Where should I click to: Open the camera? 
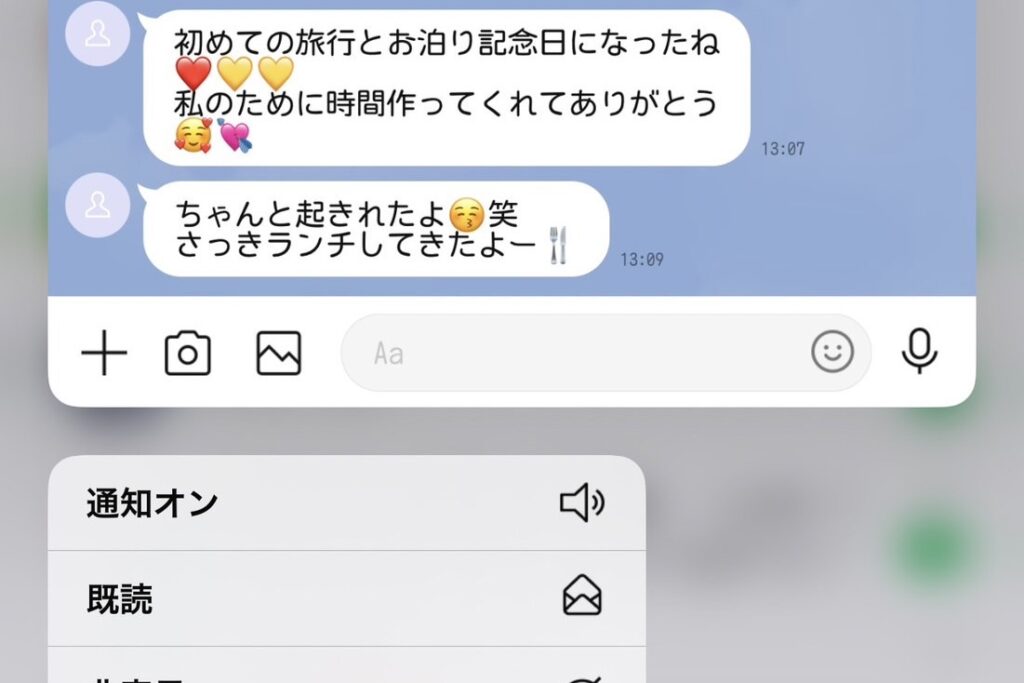(188, 353)
